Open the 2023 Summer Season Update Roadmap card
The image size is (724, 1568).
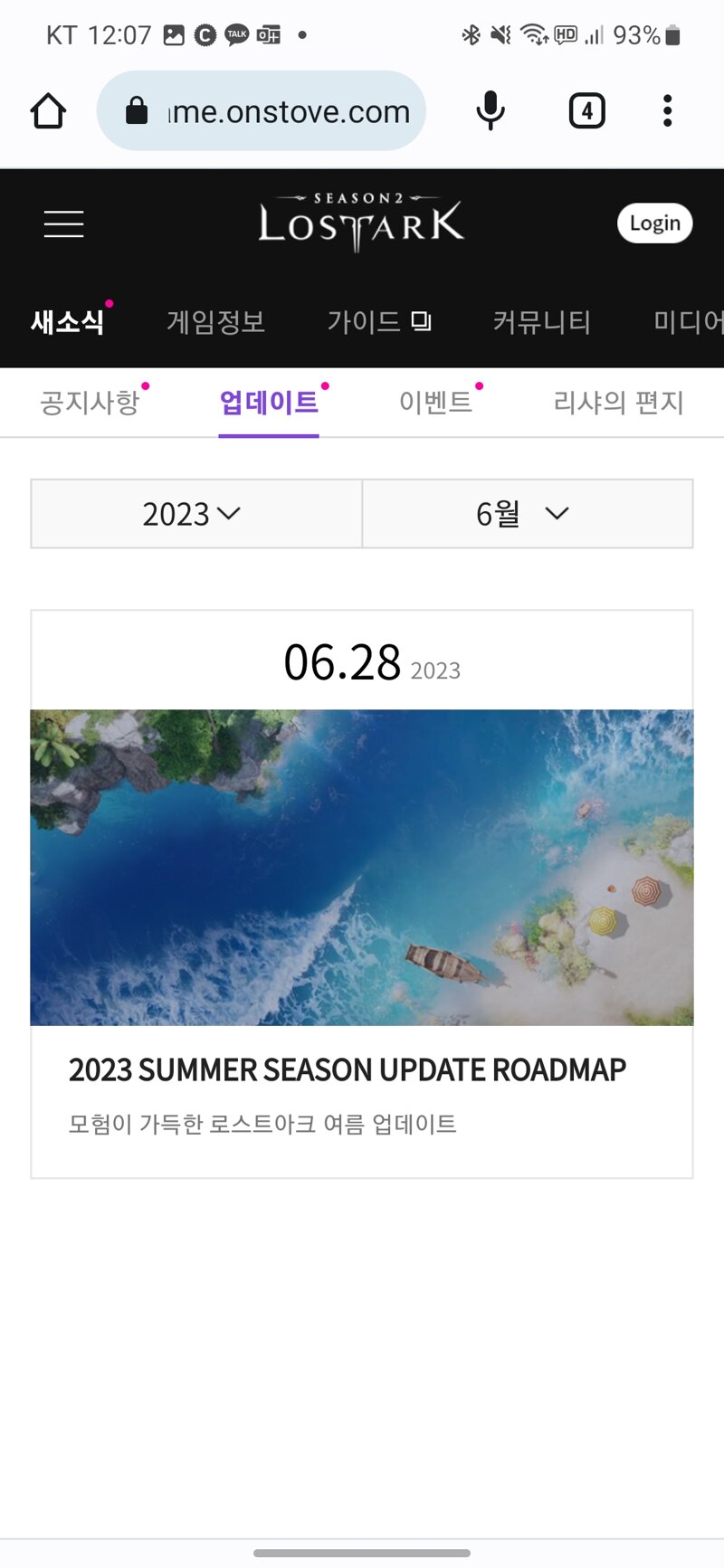click(362, 894)
